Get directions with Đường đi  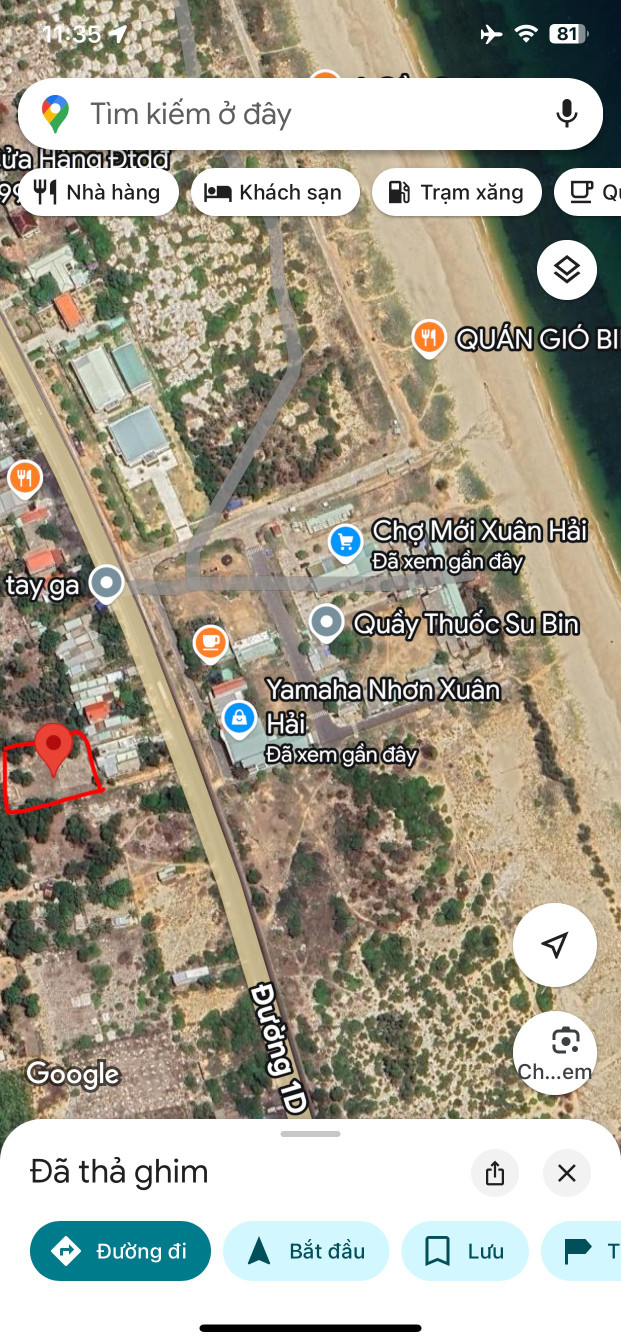(121, 1251)
